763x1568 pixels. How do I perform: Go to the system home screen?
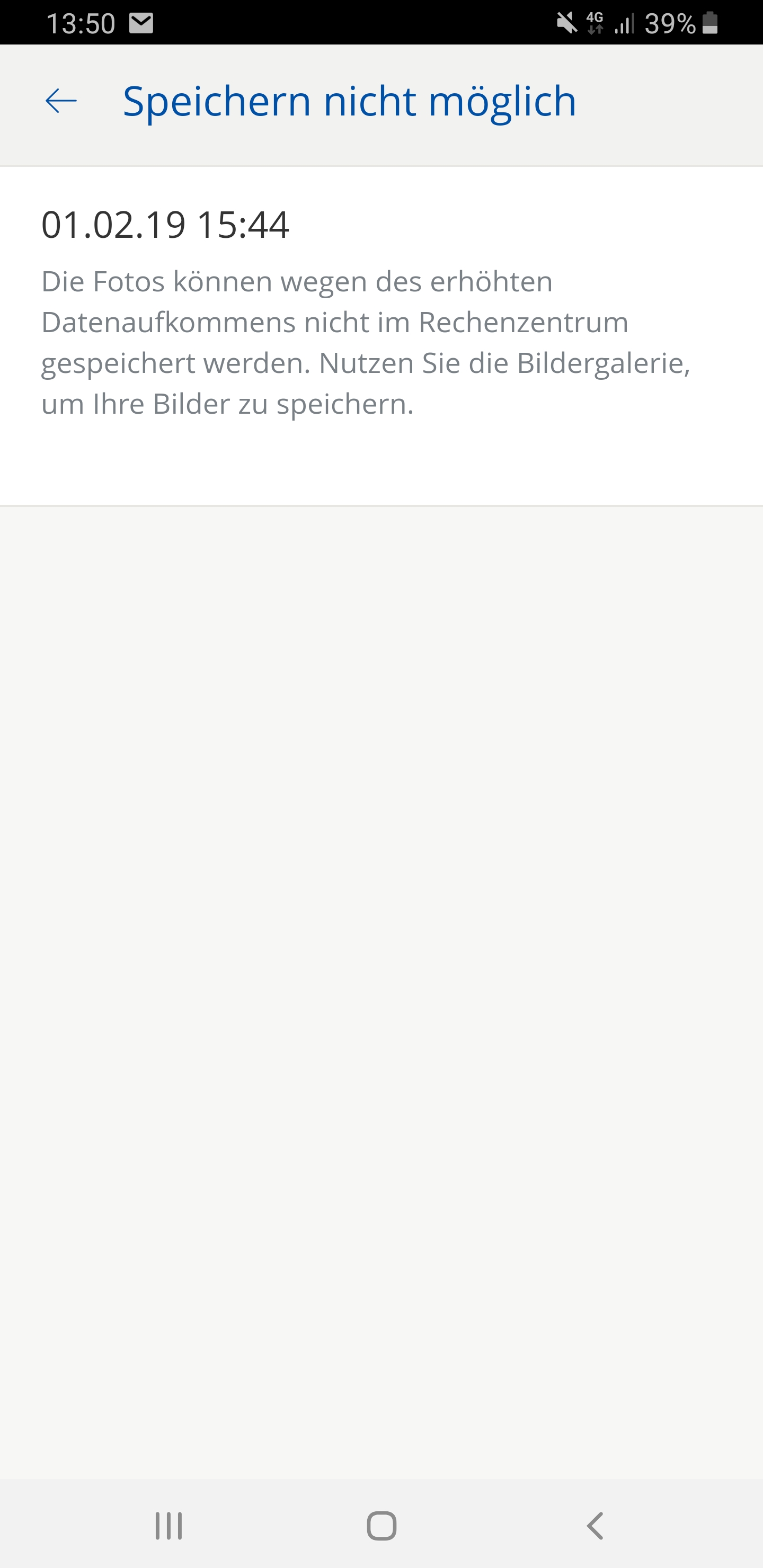pos(382,1526)
